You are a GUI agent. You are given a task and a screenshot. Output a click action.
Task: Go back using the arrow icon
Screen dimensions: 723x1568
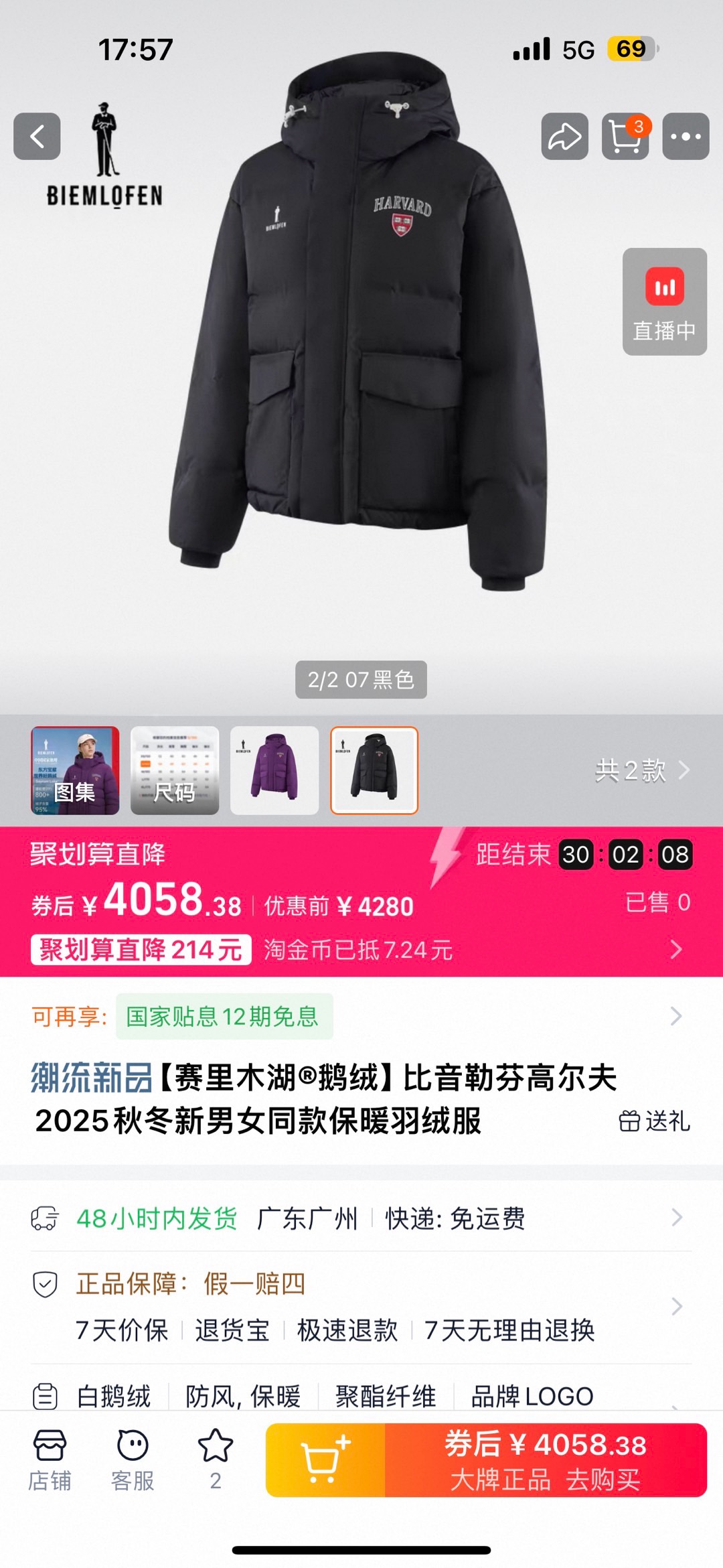coord(37,137)
